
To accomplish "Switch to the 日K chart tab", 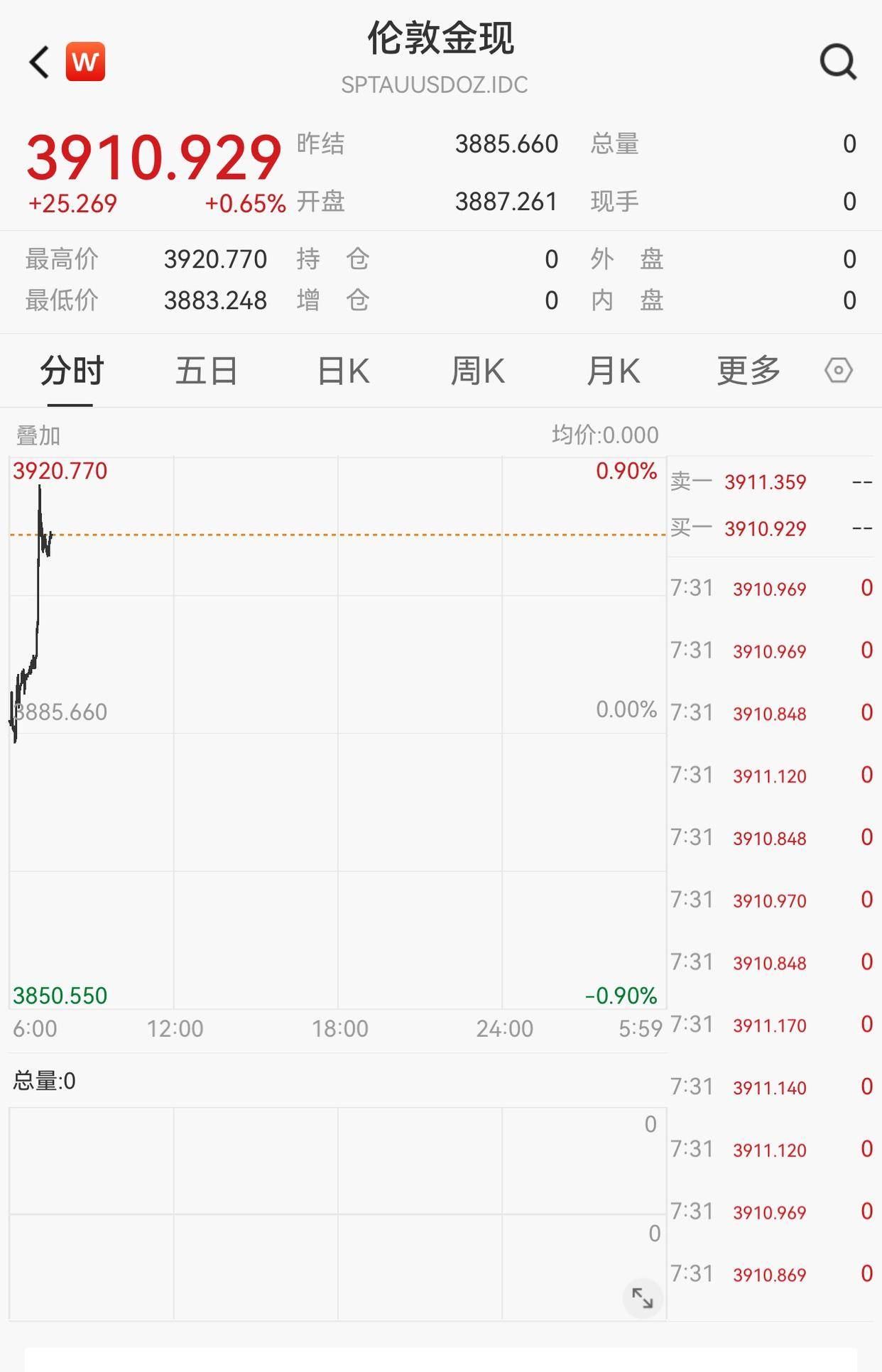I will (343, 371).
